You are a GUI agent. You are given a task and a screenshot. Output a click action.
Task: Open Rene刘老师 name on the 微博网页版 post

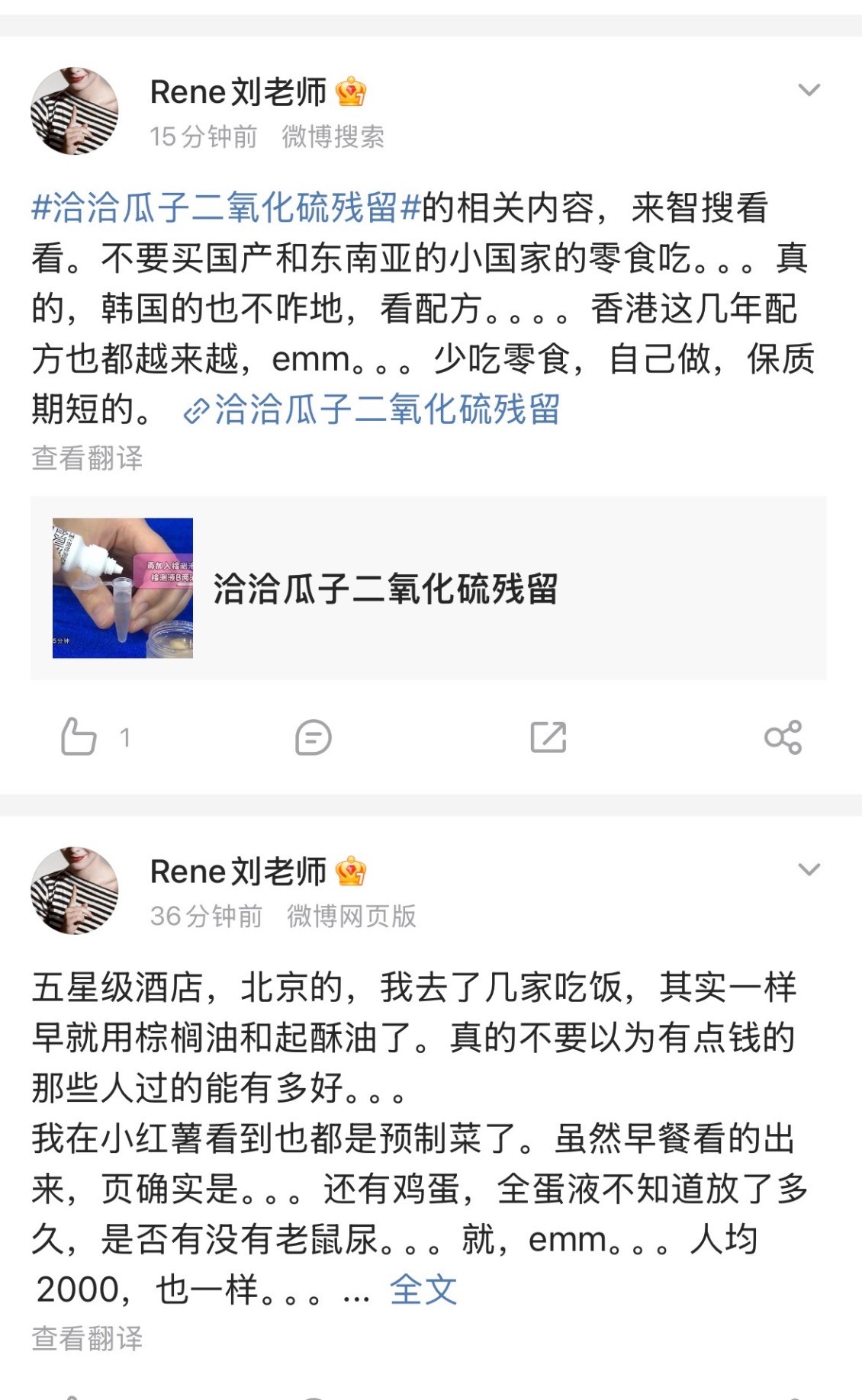(238, 872)
